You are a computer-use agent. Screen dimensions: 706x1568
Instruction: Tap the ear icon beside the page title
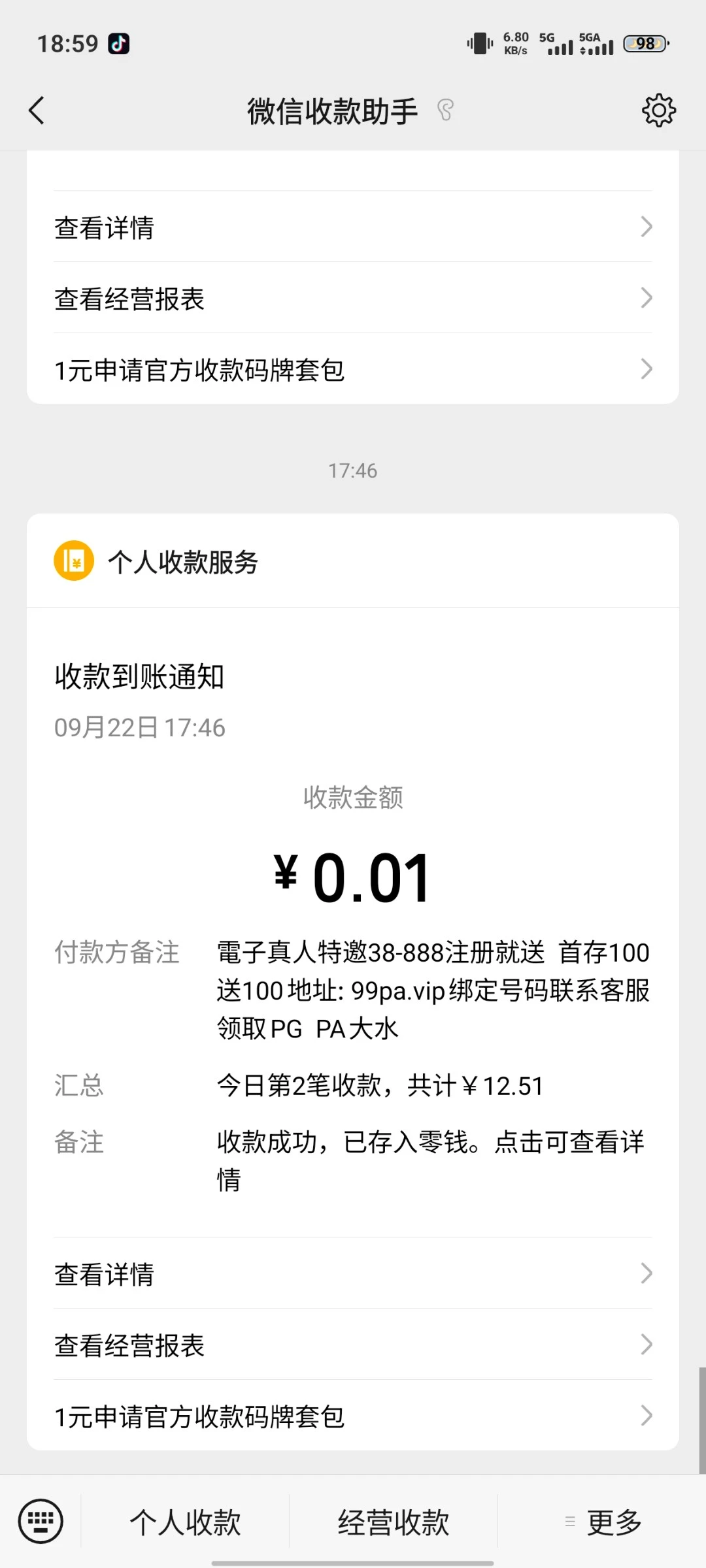click(x=446, y=110)
